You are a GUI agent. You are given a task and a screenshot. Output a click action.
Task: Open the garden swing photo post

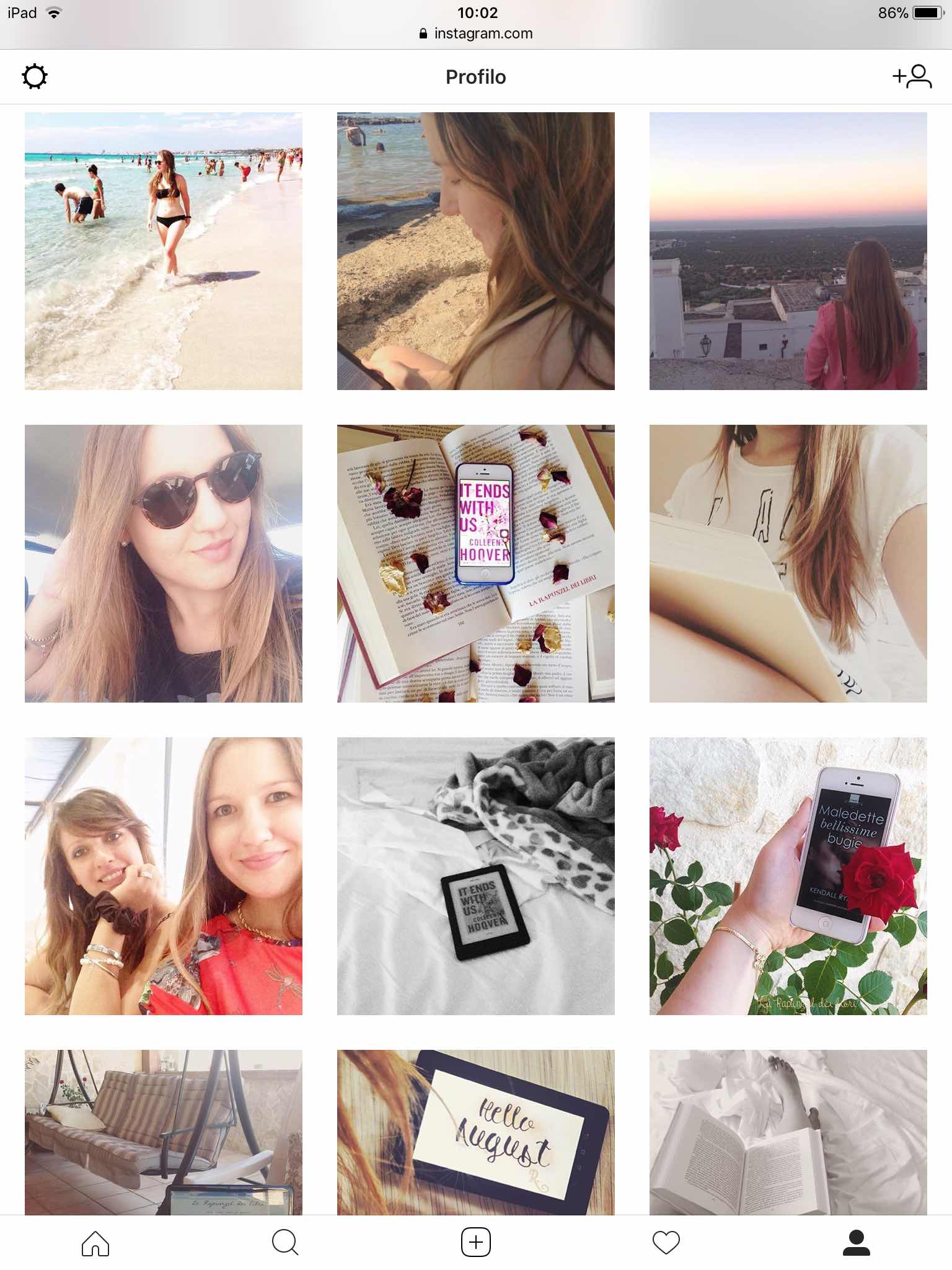coord(164,1132)
